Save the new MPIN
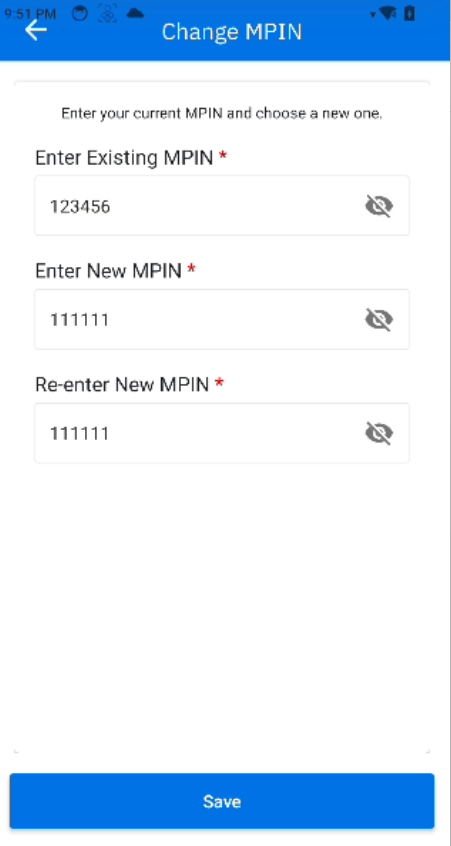Viewport: 451px width, 846px height. [x=222, y=801]
